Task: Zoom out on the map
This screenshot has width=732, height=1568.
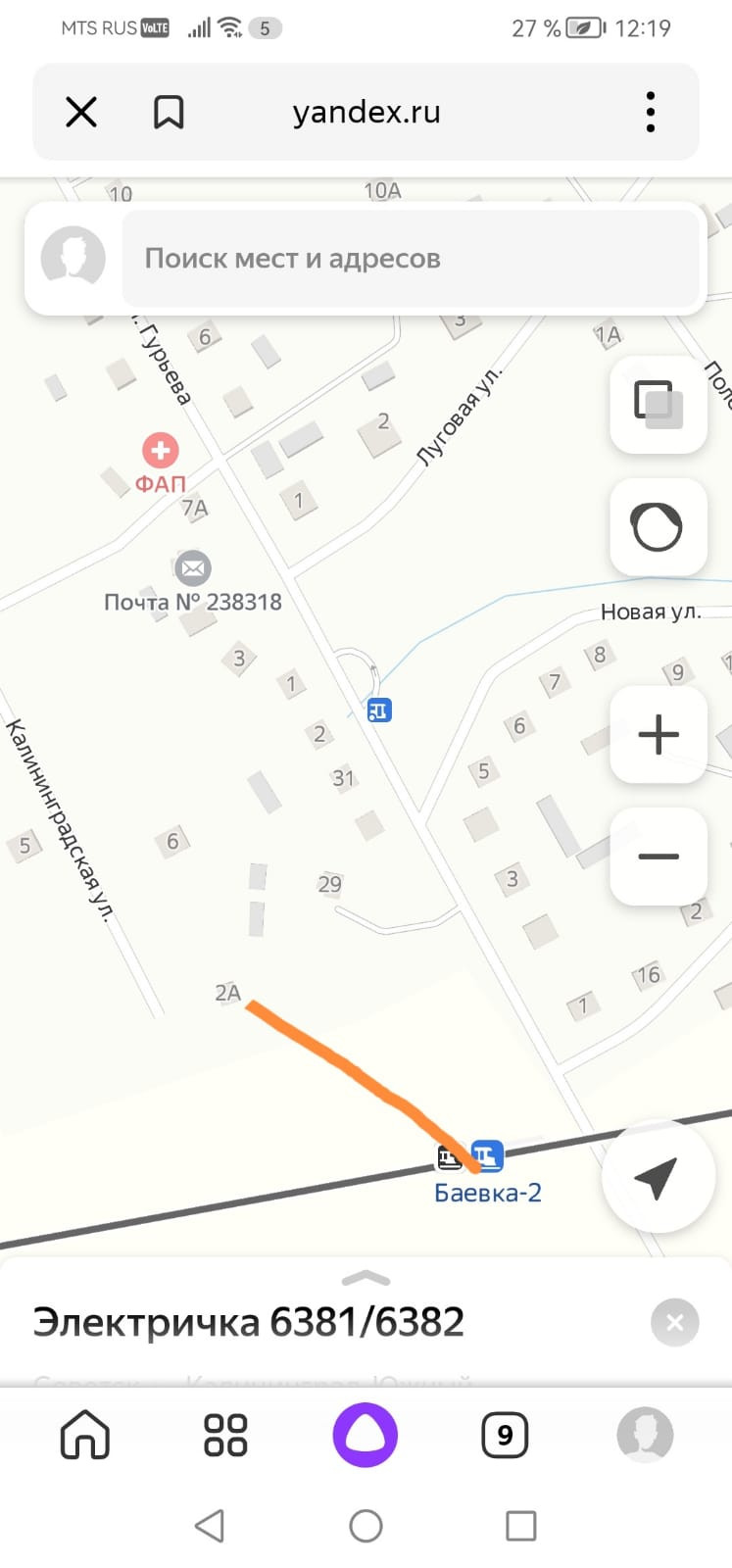Action: (x=658, y=856)
